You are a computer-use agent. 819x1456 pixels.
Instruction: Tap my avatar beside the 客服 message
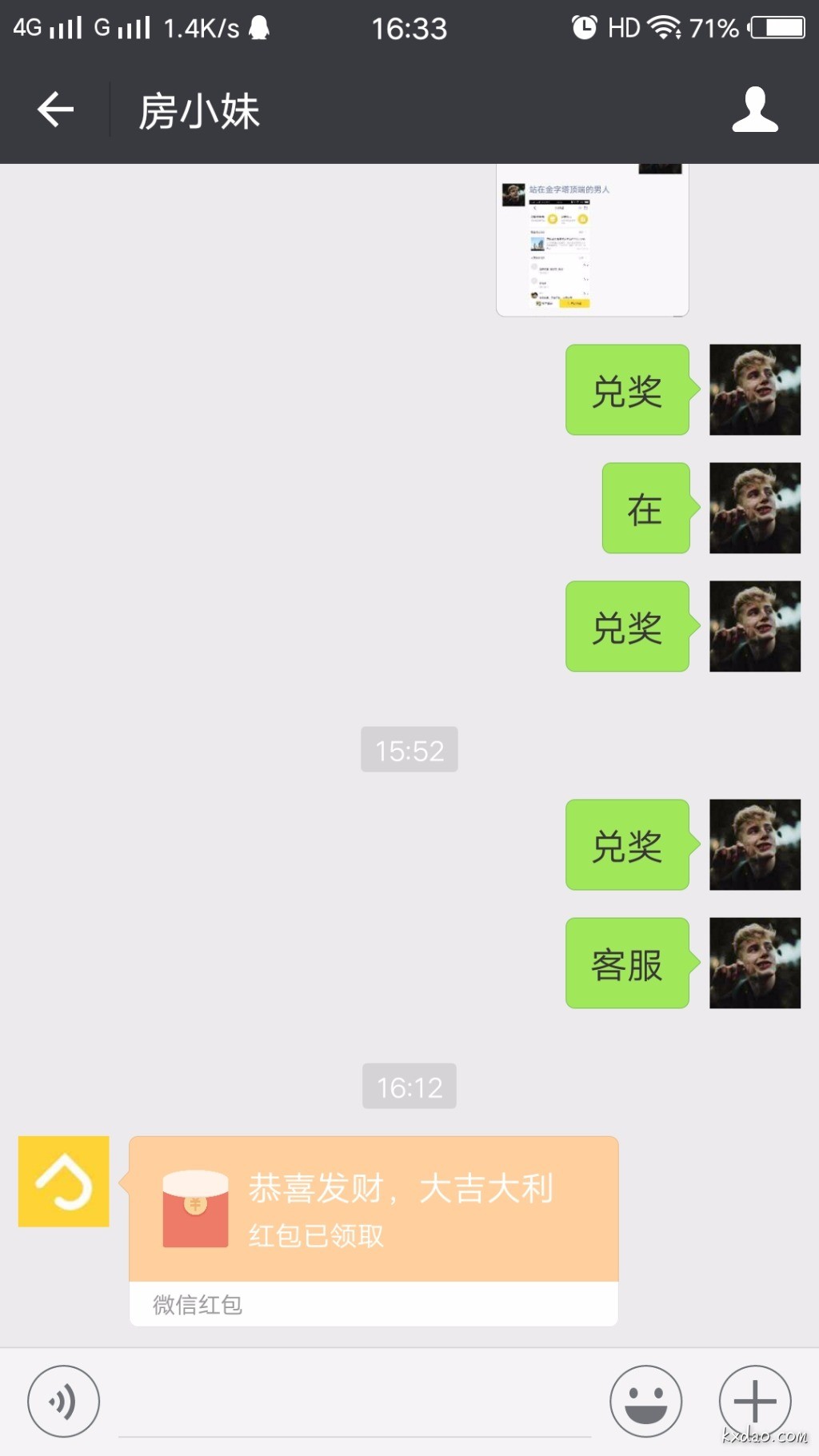[754, 963]
